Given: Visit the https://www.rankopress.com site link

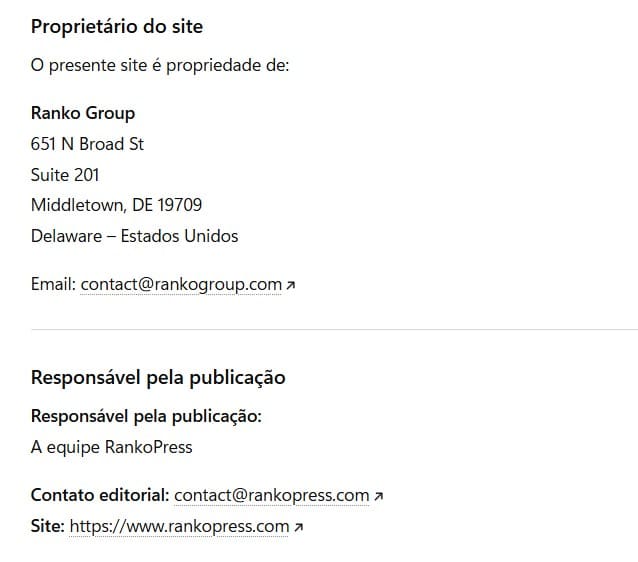Looking at the screenshot, I should [x=180, y=526].
